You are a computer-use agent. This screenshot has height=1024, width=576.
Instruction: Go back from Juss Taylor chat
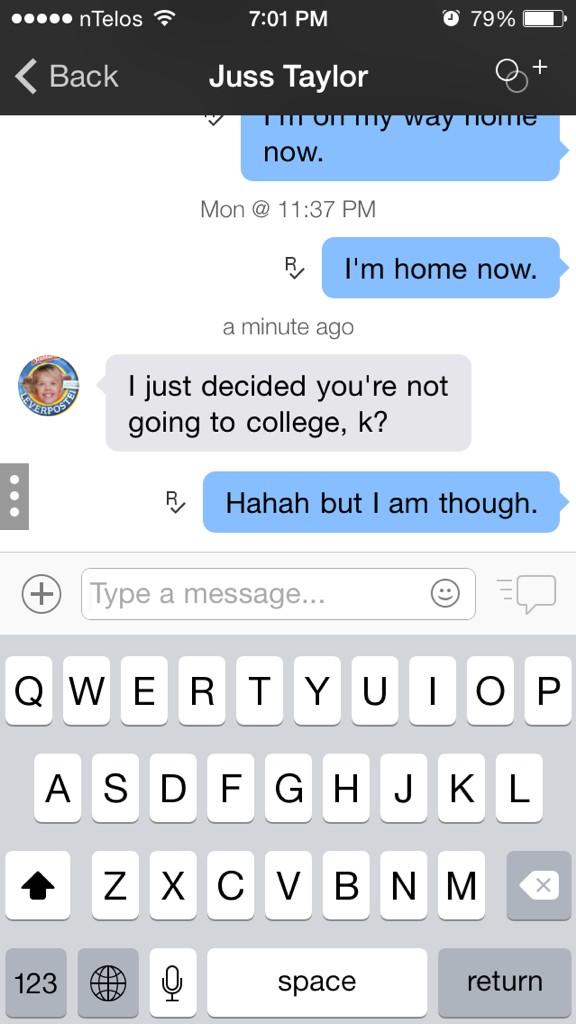[x=66, y=76]
